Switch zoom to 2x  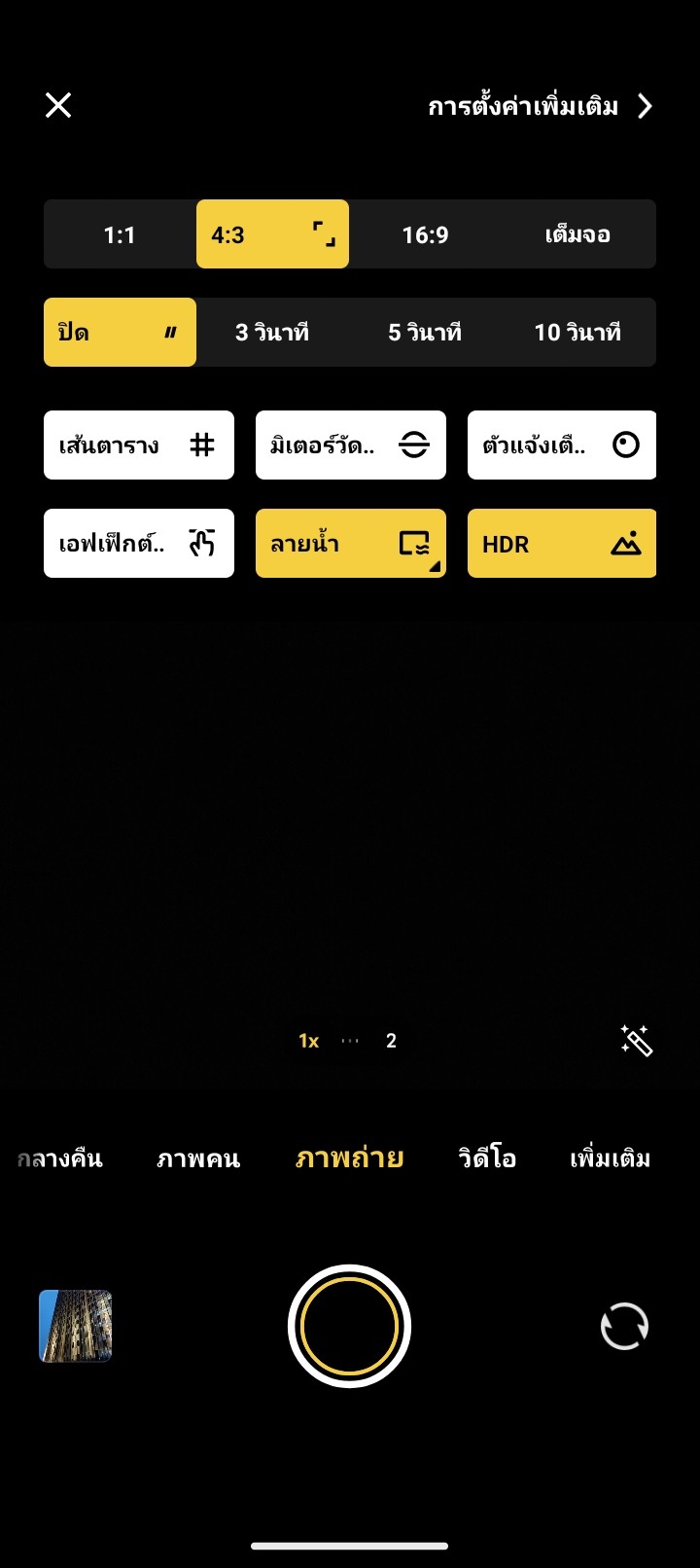(x=391, y=1041)
